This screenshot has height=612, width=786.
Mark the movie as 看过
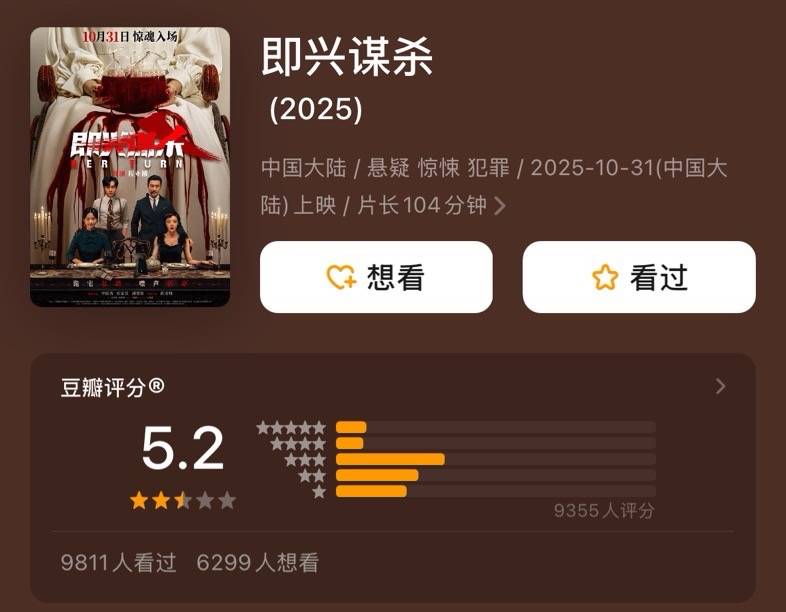(x=638, y=277)
